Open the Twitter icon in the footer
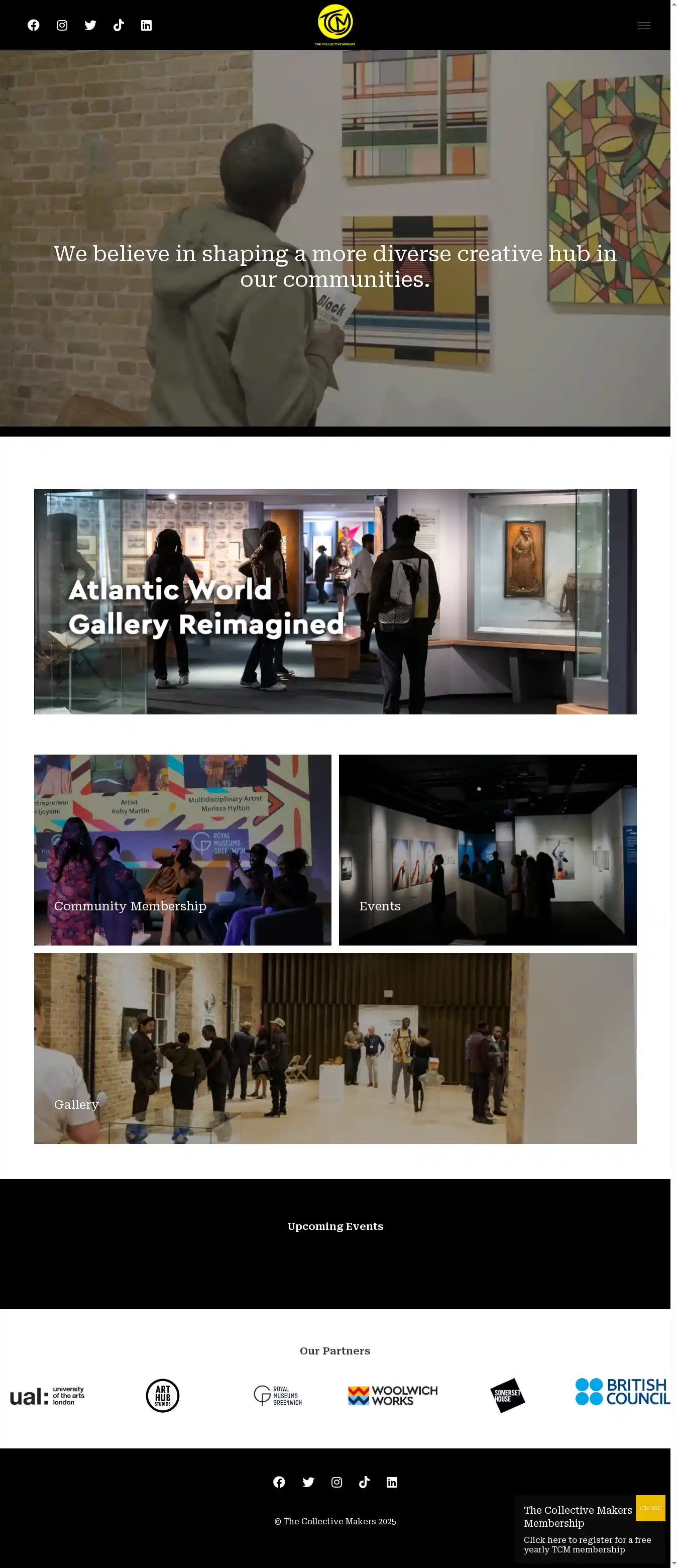This screenshot has height=1568, width=678. tap(308, 1482)
